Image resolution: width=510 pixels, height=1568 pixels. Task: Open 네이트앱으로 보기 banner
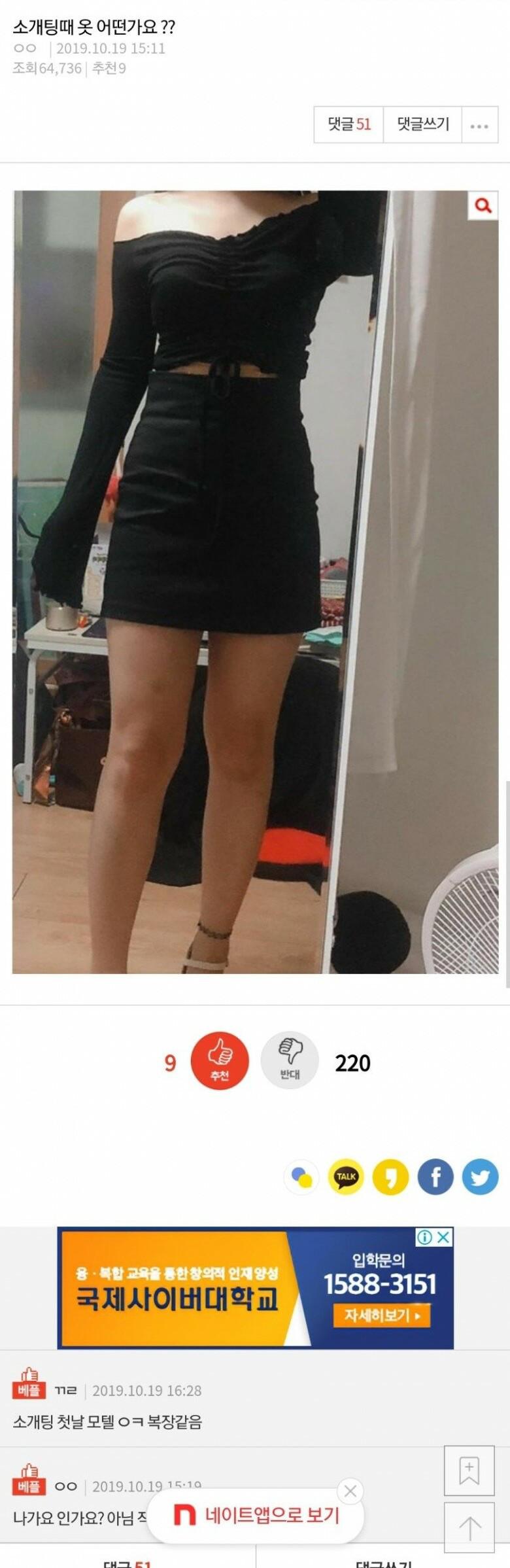click(256, 1515)
